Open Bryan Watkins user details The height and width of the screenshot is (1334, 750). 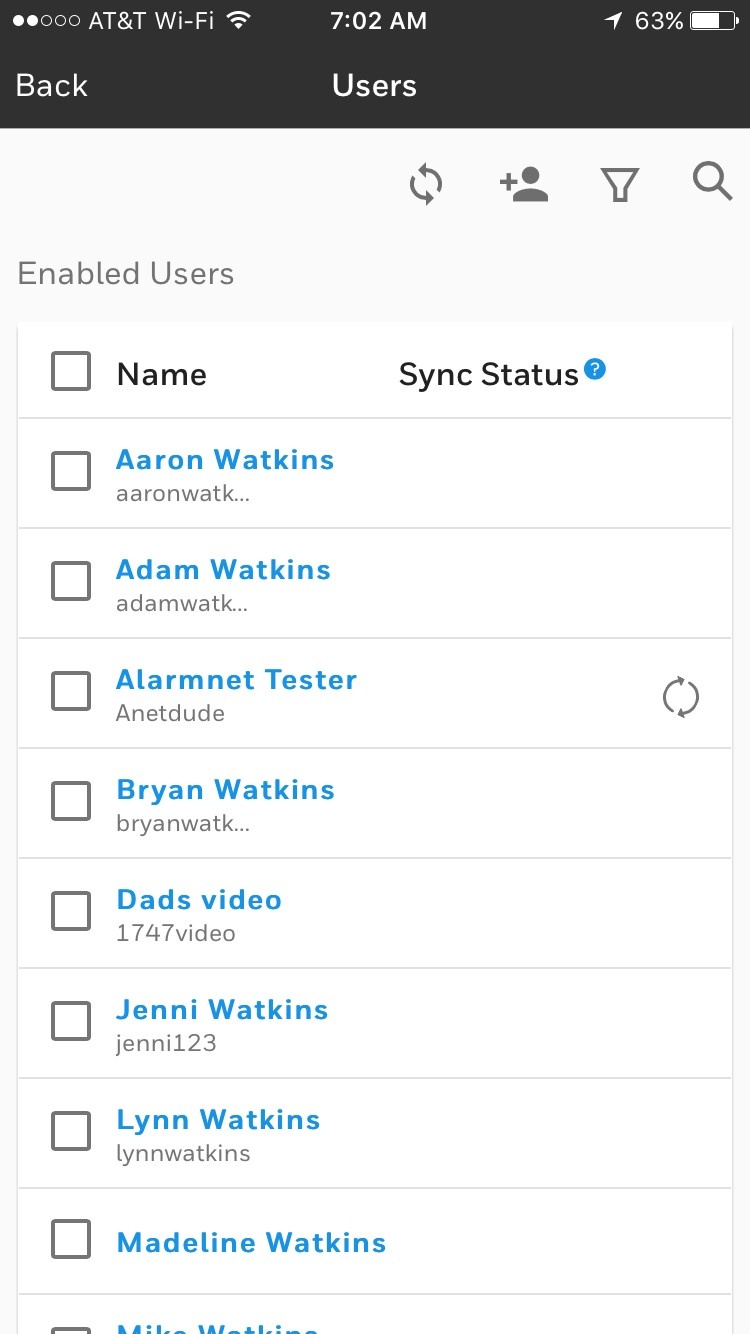pyautogui.click(x=225, y=789)
